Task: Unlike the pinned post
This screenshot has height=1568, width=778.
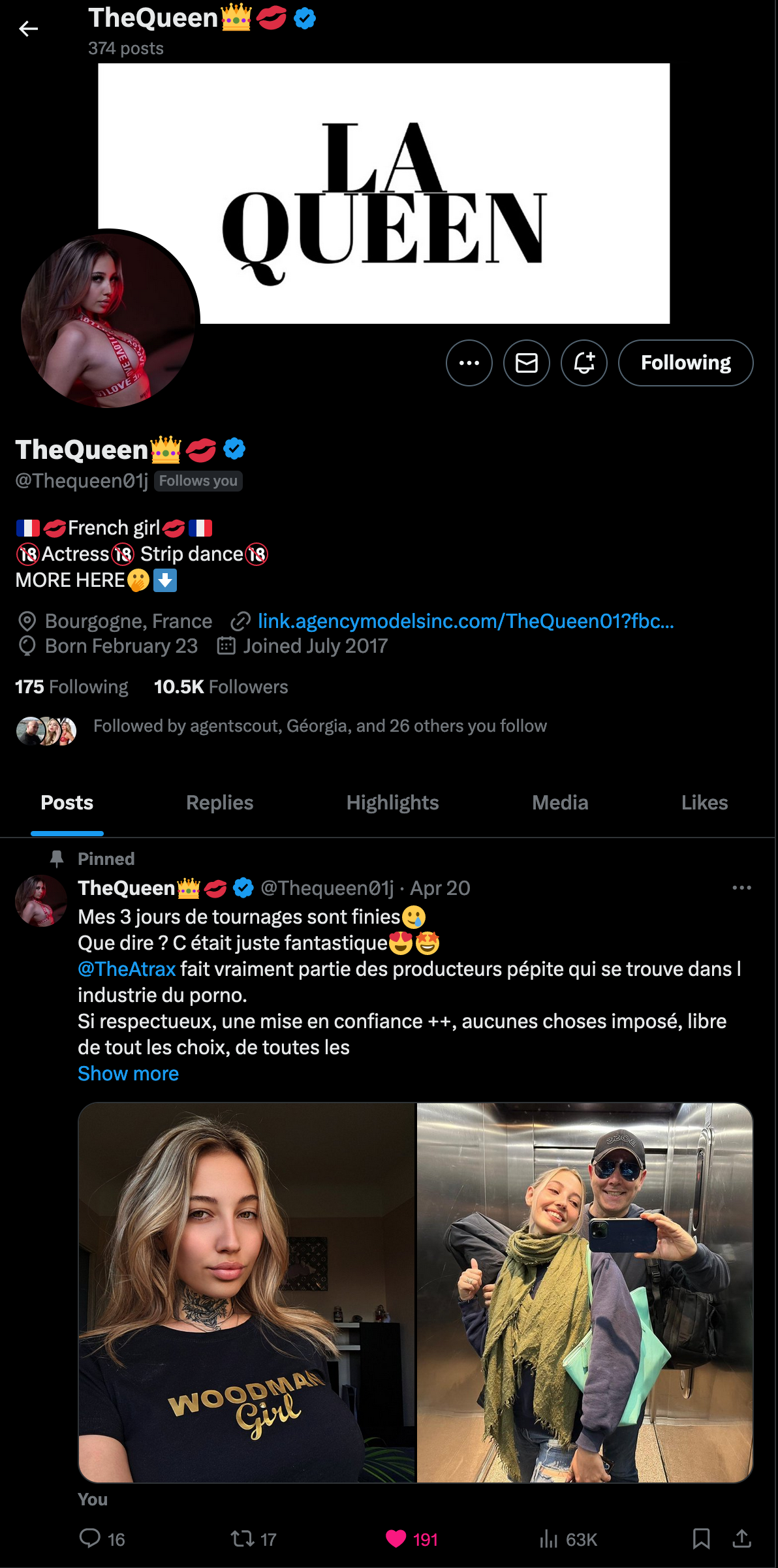Action: [x=396, y=1539]
